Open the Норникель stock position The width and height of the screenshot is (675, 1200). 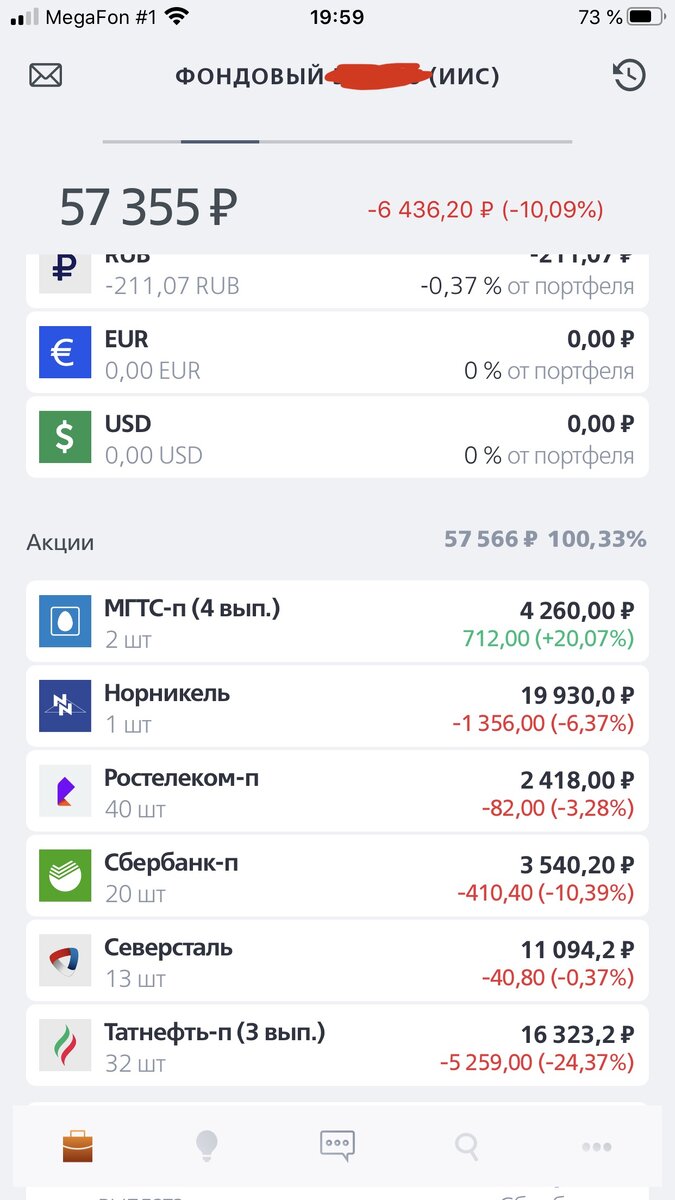click(x=337, y=706)
